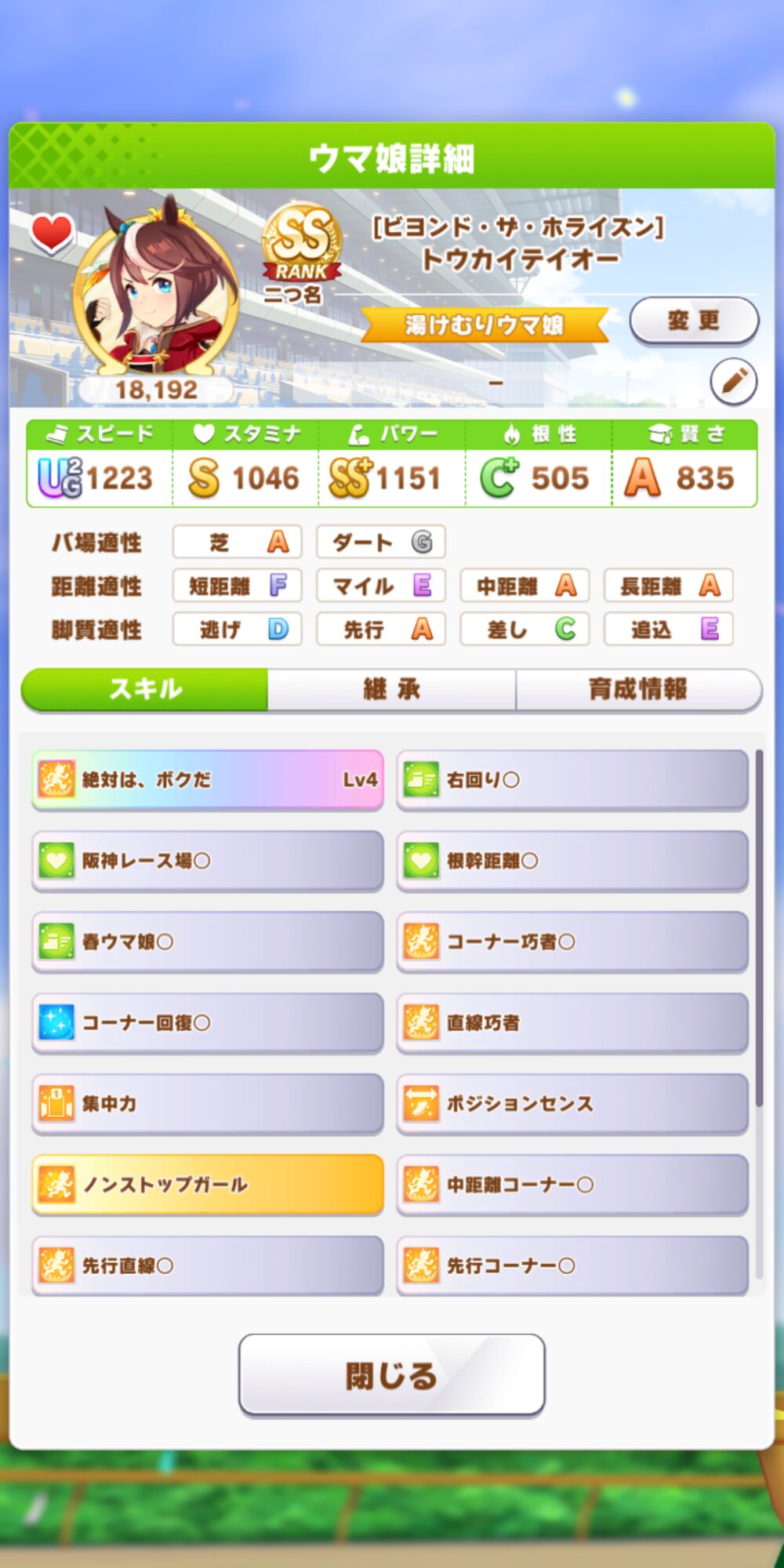784x1568 pixels.
Task: Close the dialog with 閉じる
Action: pyautogui.click(x=391, y=1375)
